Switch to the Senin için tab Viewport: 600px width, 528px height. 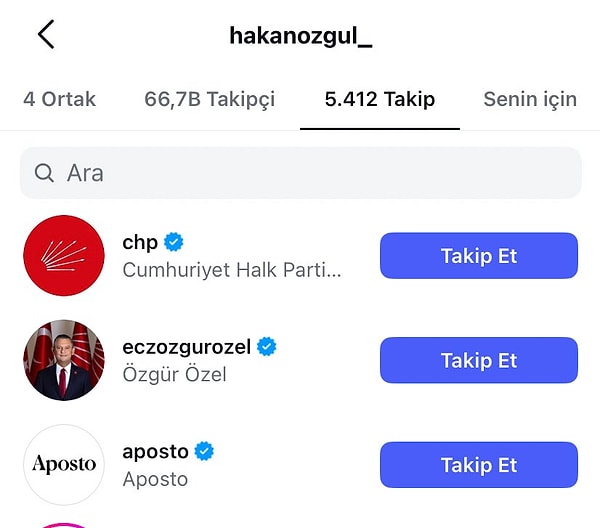pos(529,99)
